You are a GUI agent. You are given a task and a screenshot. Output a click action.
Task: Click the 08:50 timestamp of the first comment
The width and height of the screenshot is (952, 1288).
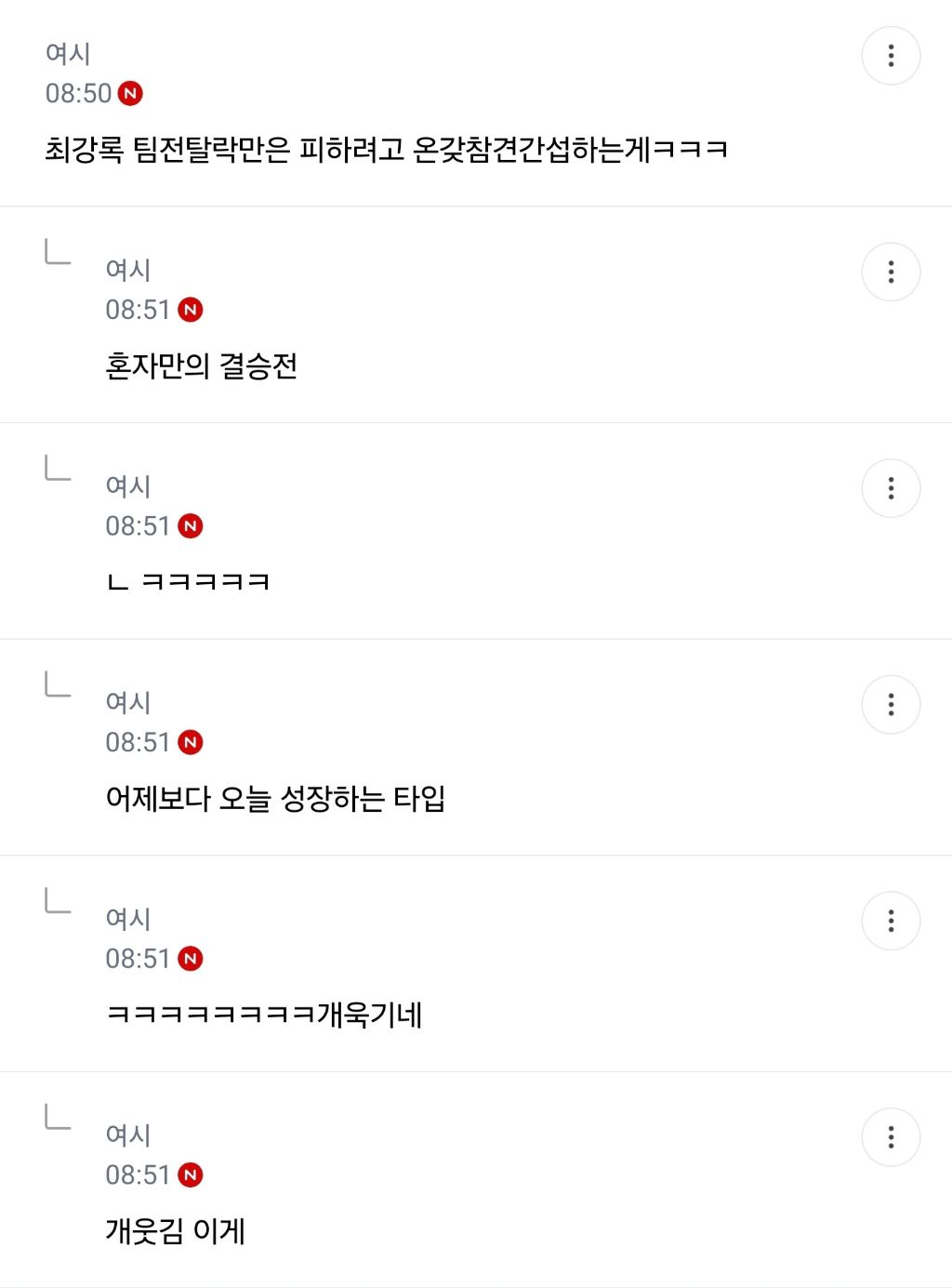coord(76,92)
